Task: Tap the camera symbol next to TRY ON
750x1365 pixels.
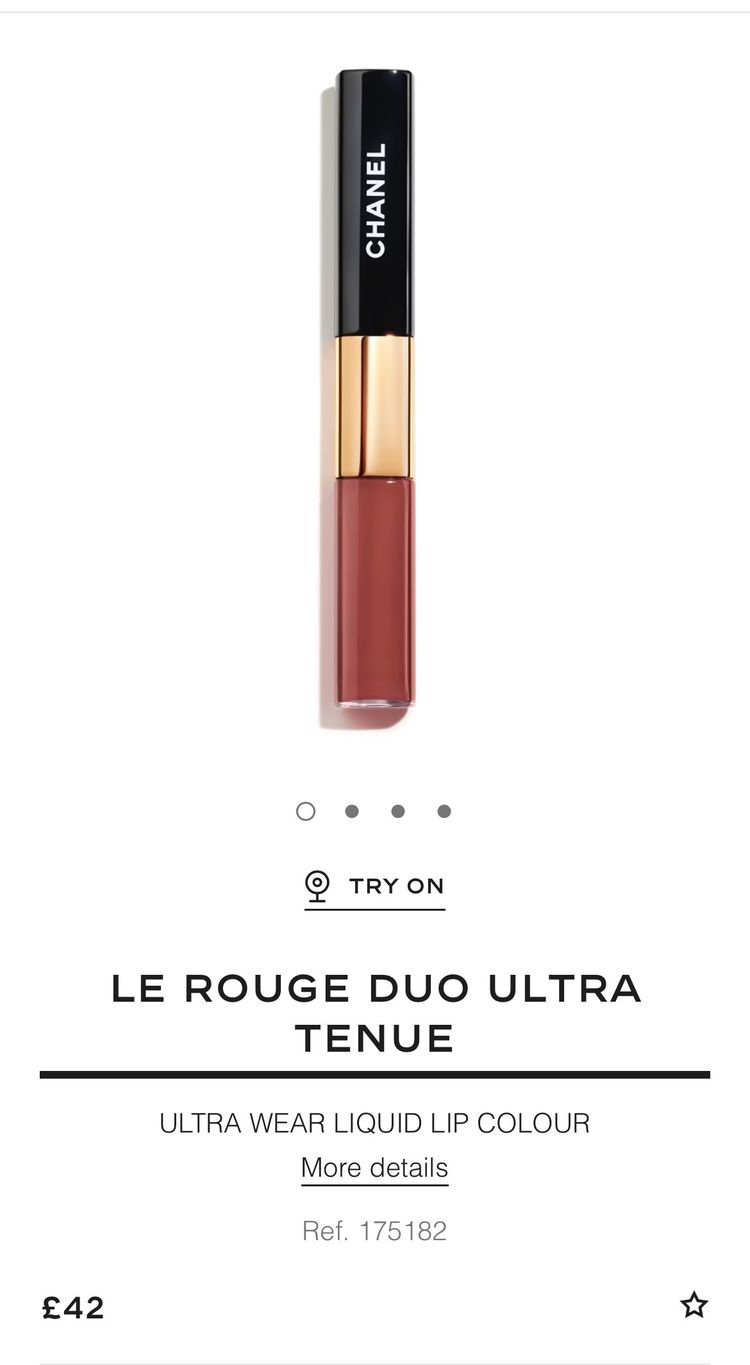Action: [316, 885]
